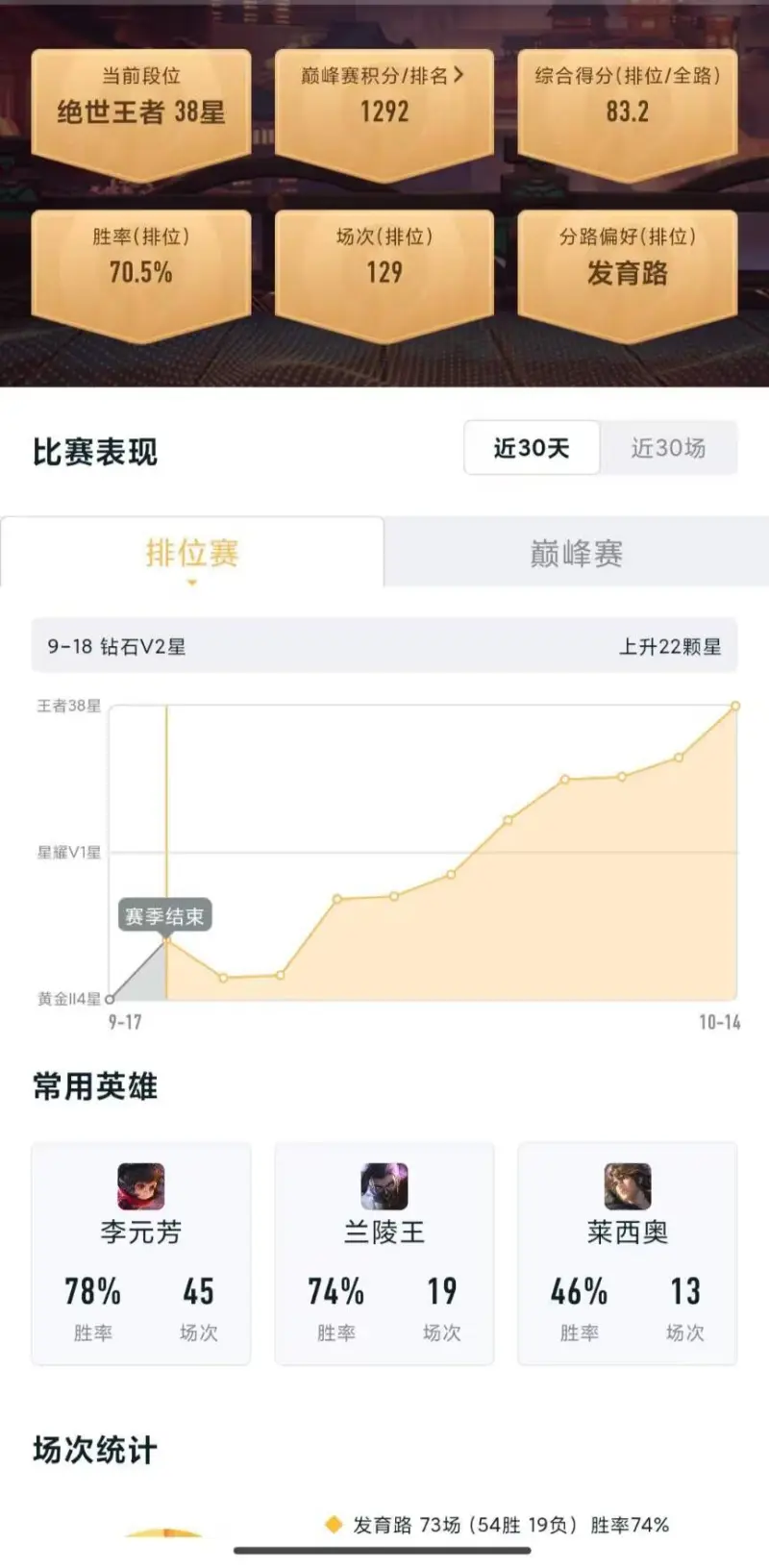This screenshot has height=1568, width=769.
Task: Select the 排位赛 tab
Action: click(x=192, y=553)
